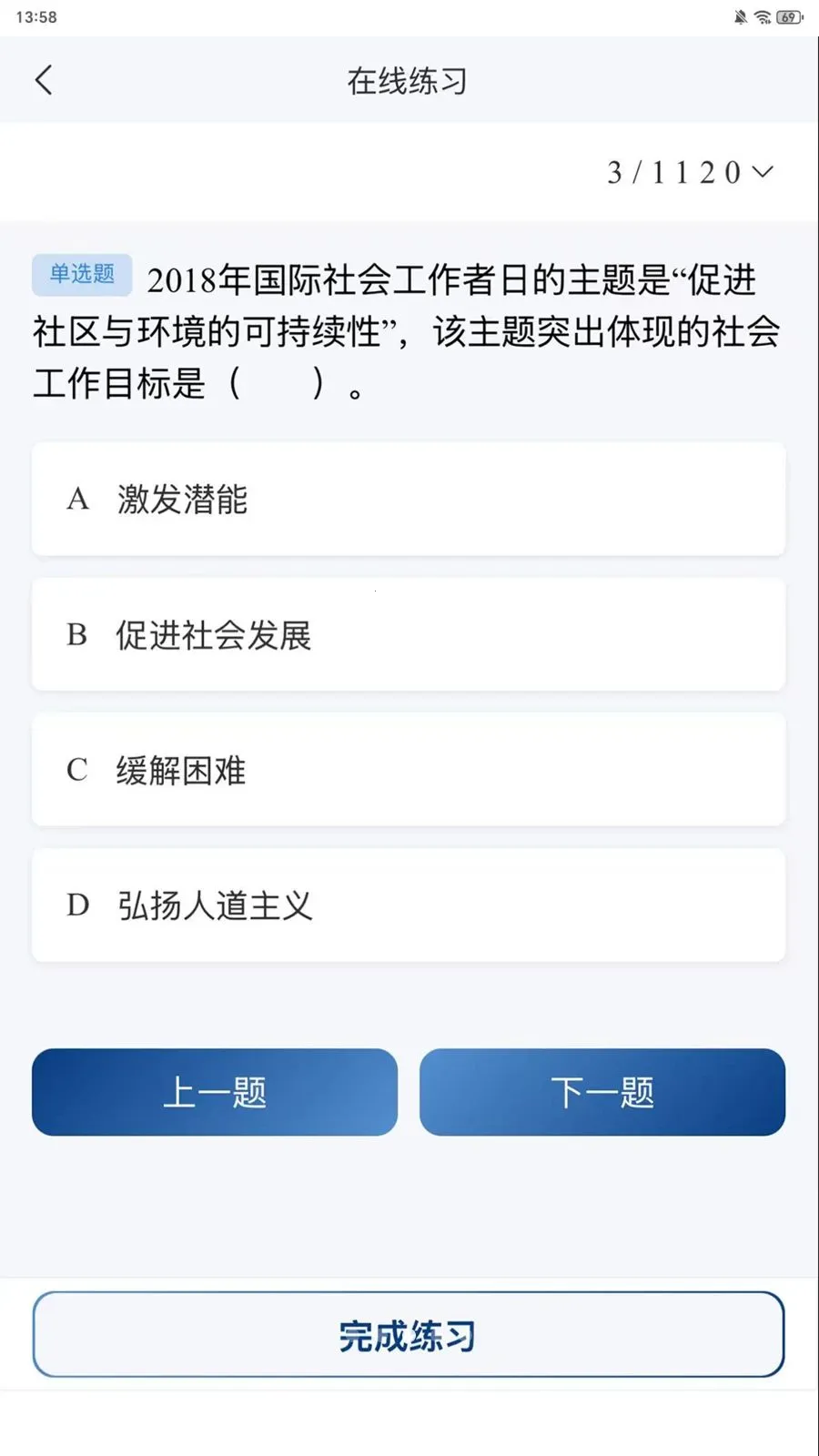This screenshot has width=819, height=1456.
Task: Select answer A 激发潜能
Action: pos(408,500)
